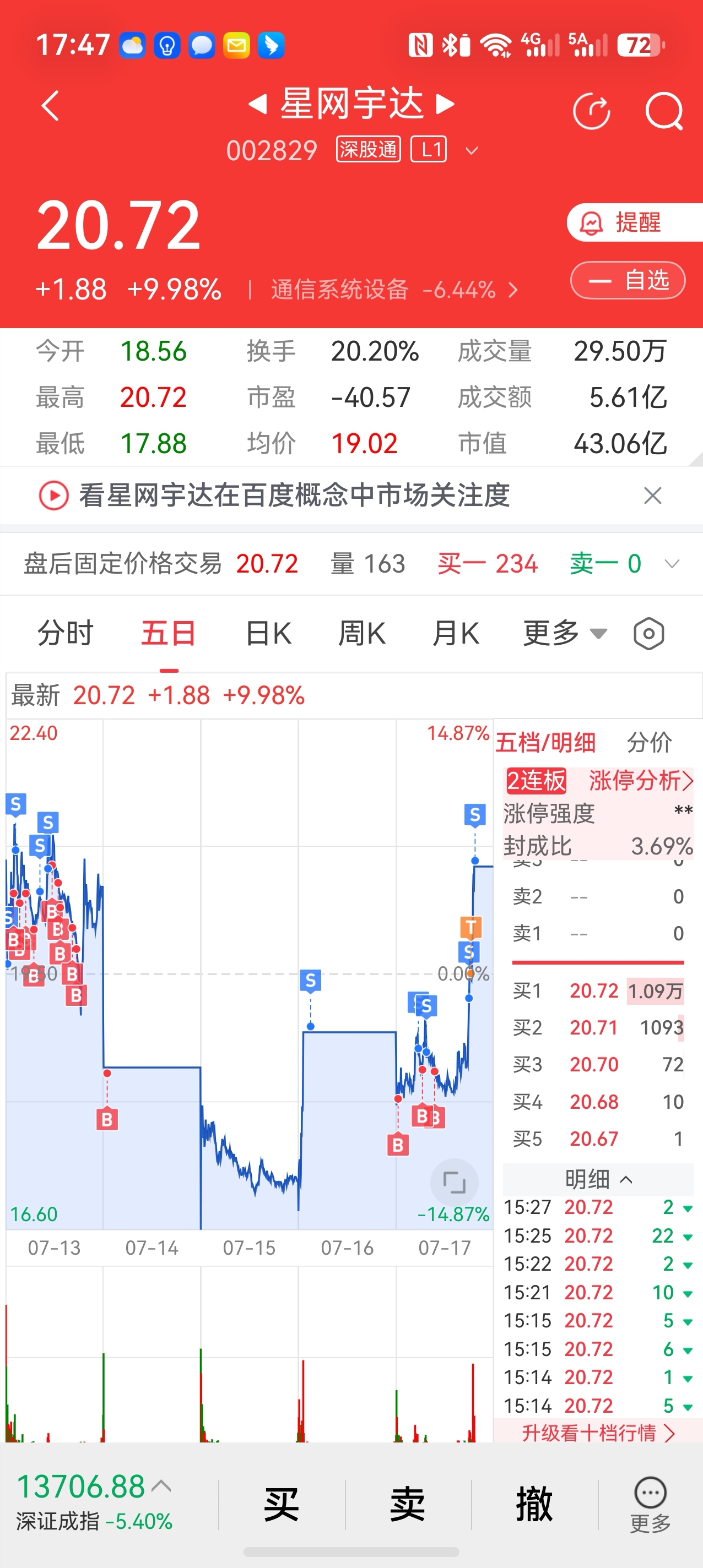This screenshot has width=703, height=1568.
Task: Tap 升级看十档行情 upgrade link
Action: pos(598,1433)
